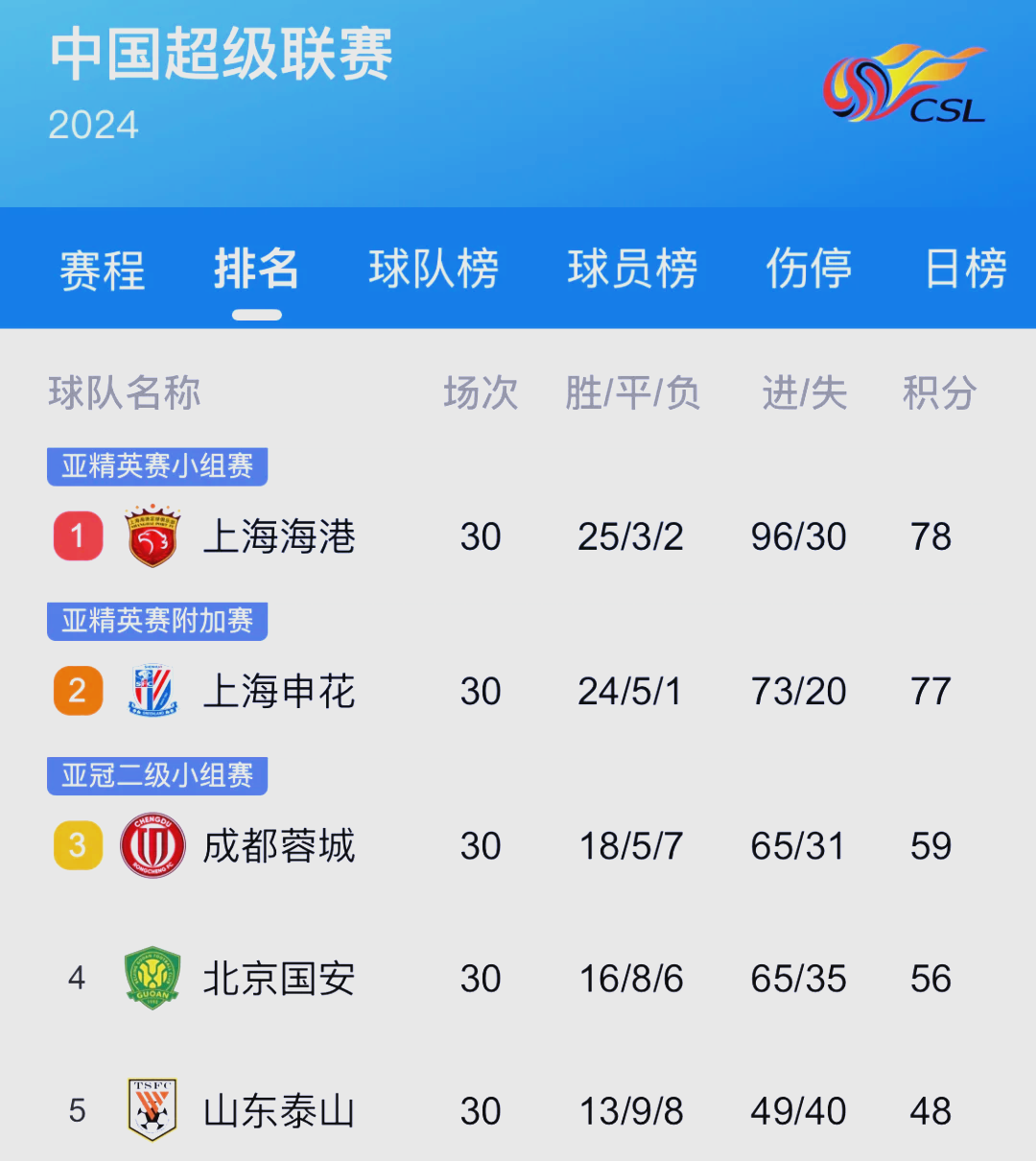Screen dimensions: 1036x1161
Task: Select the 排名 tab
Action: click(256, 270)
